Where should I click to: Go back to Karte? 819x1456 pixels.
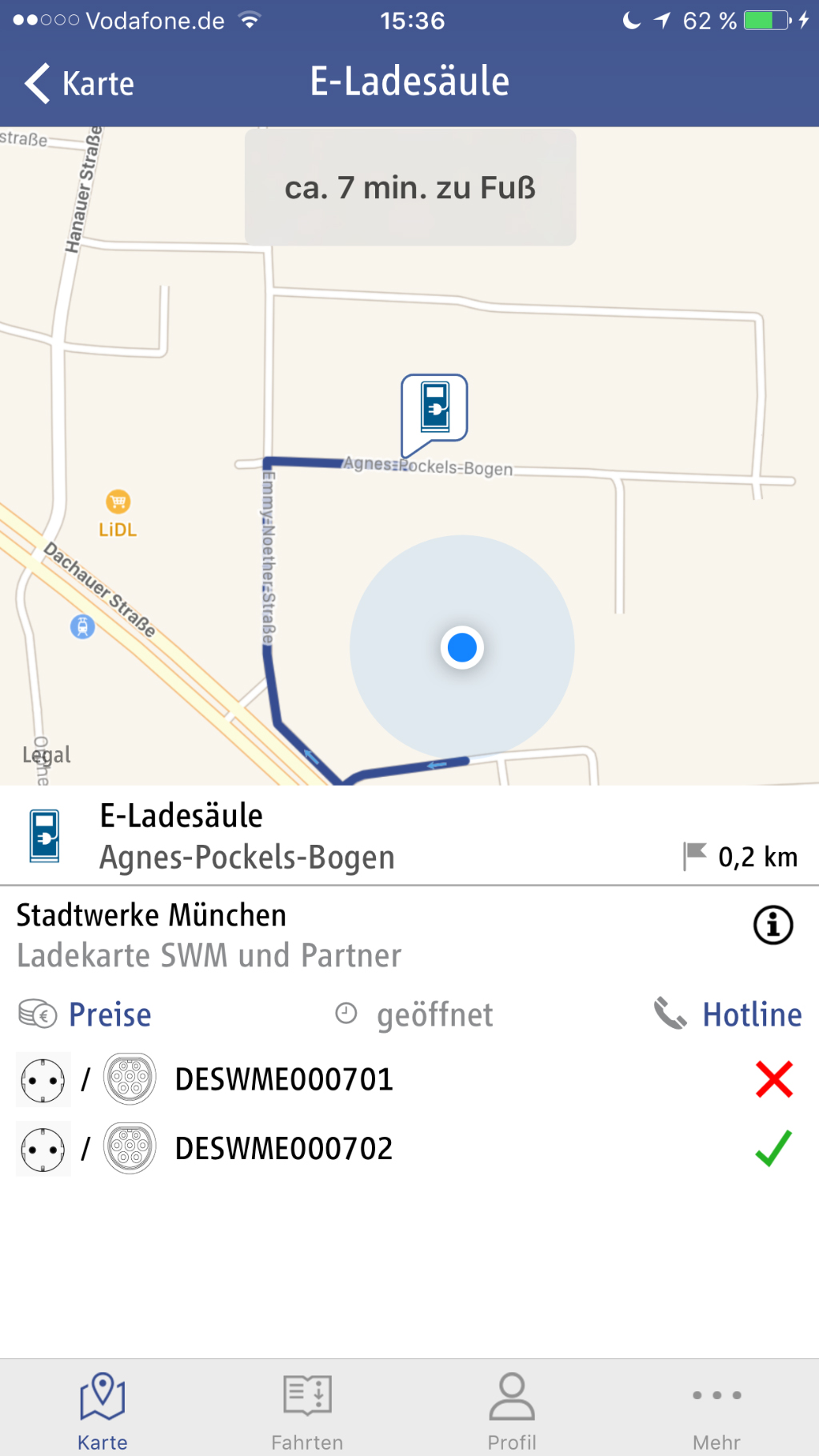point(79,83)
